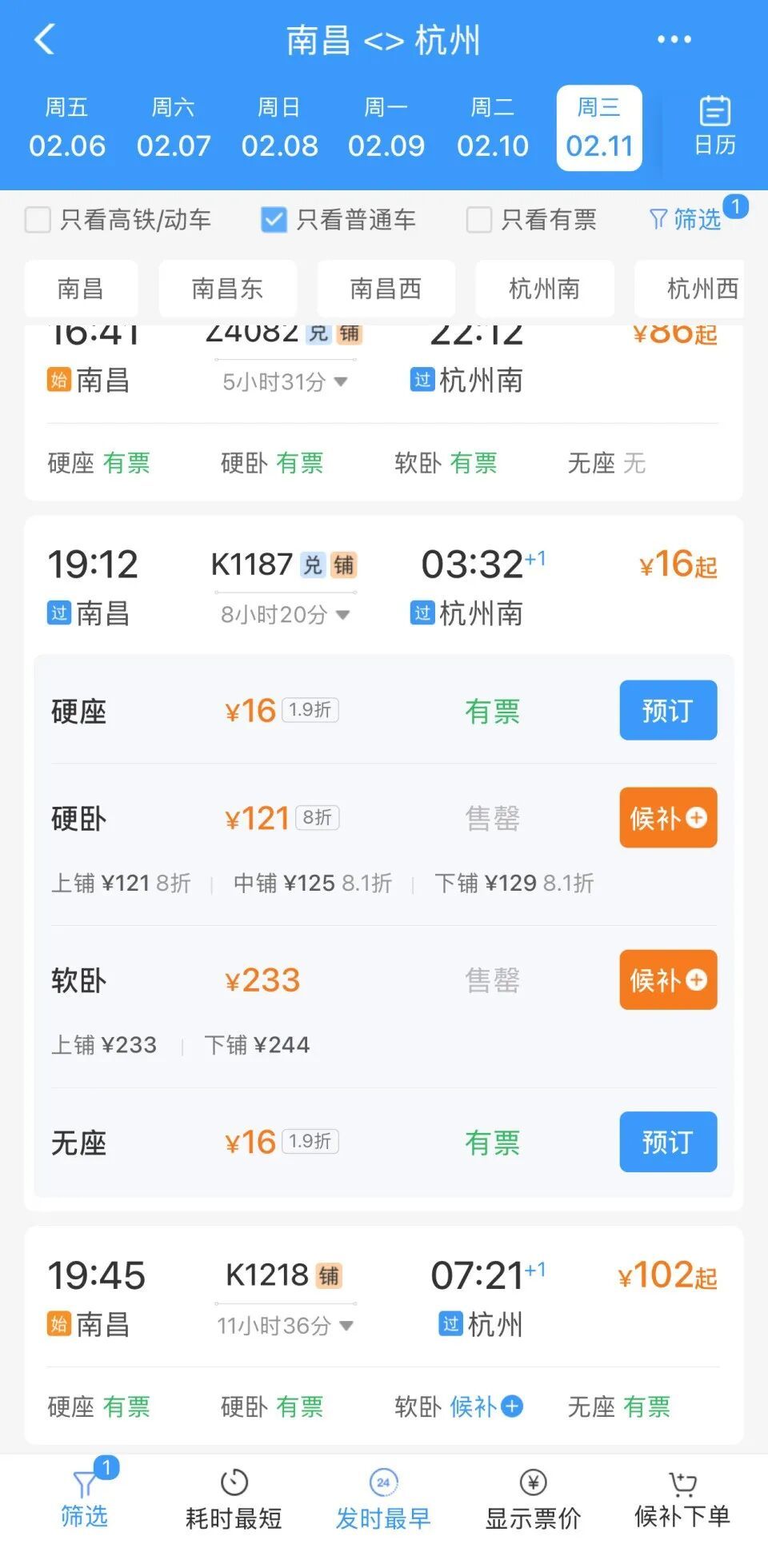Expand the 8小时20分 duration details for K1187
The width and height of the screenshot is (768, 1568).
point(286,614)
